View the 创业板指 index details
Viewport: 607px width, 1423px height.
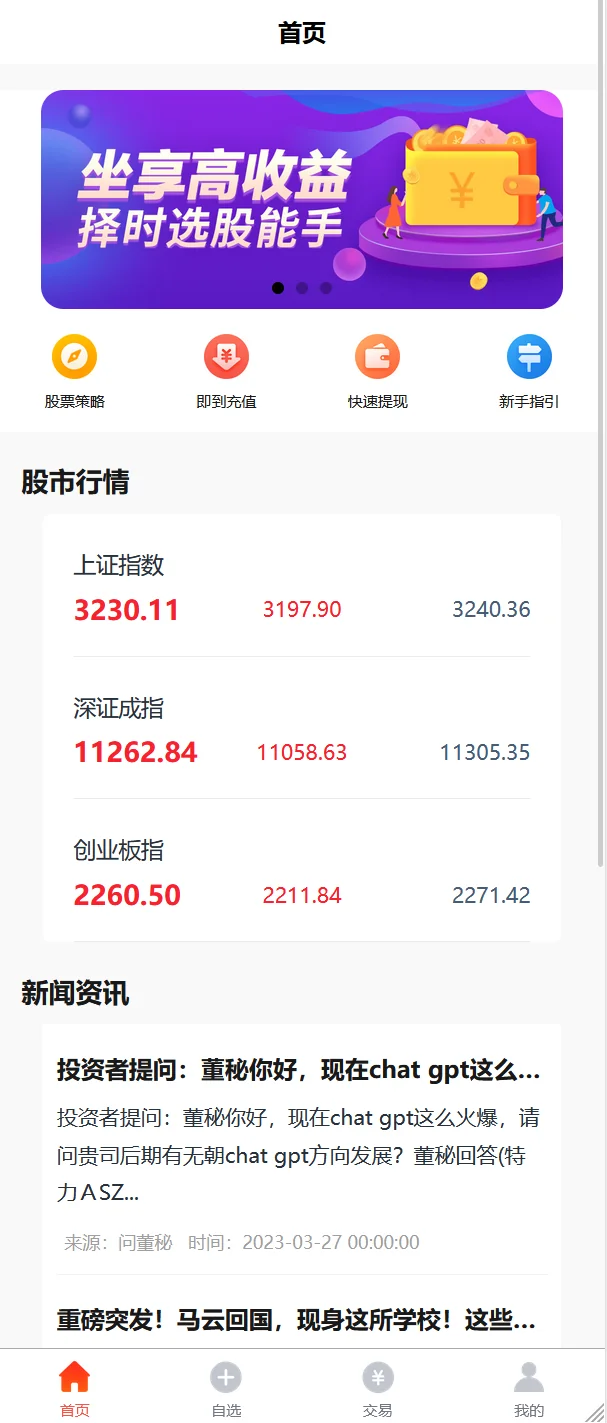(301, 873)
